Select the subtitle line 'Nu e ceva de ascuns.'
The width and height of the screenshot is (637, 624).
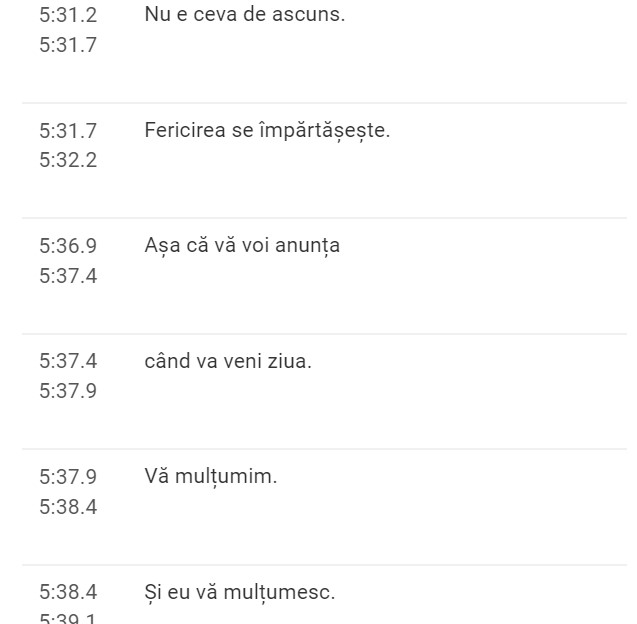(244, 15)
